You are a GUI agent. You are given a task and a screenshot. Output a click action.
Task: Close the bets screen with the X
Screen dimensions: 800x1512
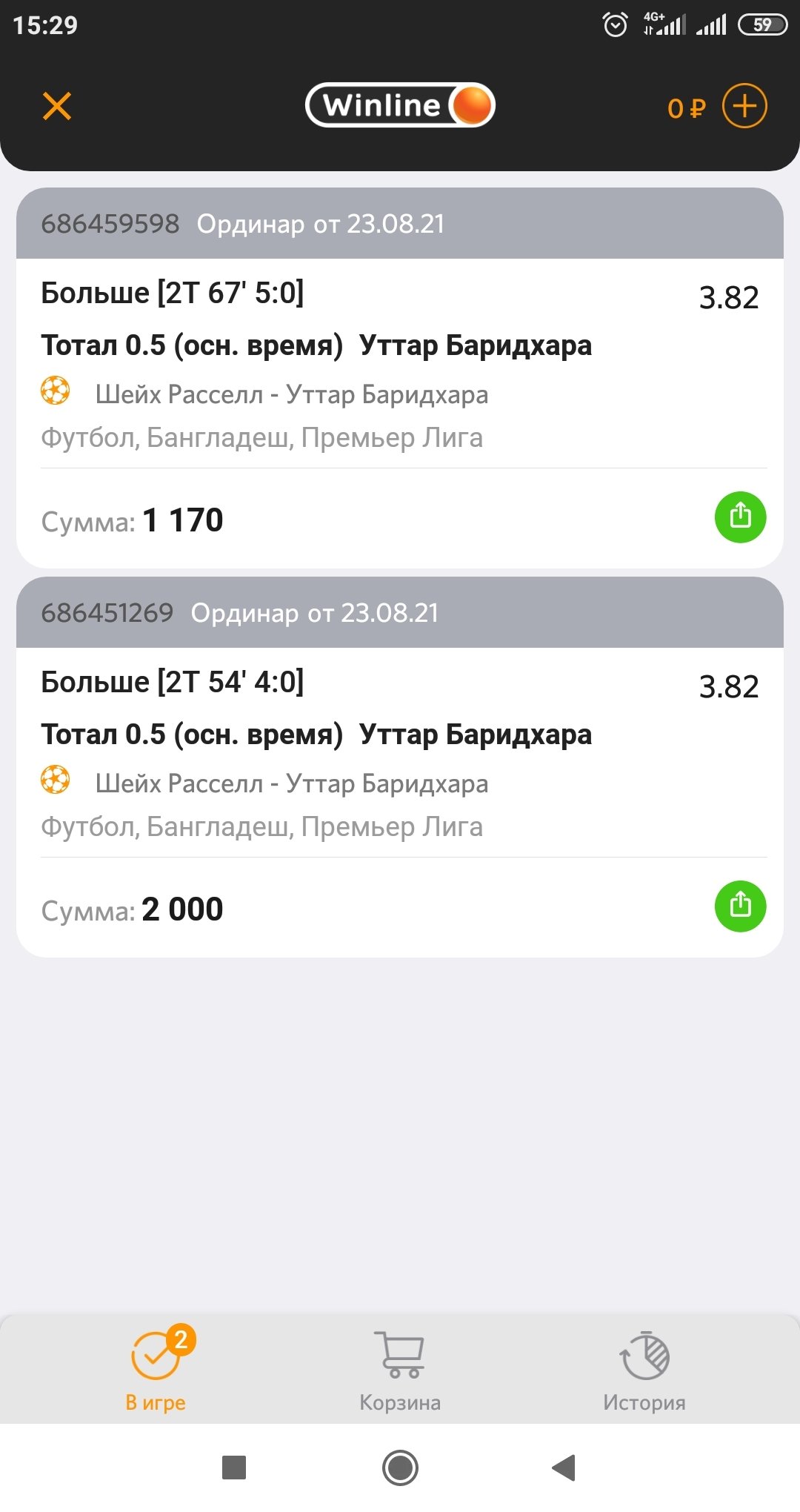[57, 106]
